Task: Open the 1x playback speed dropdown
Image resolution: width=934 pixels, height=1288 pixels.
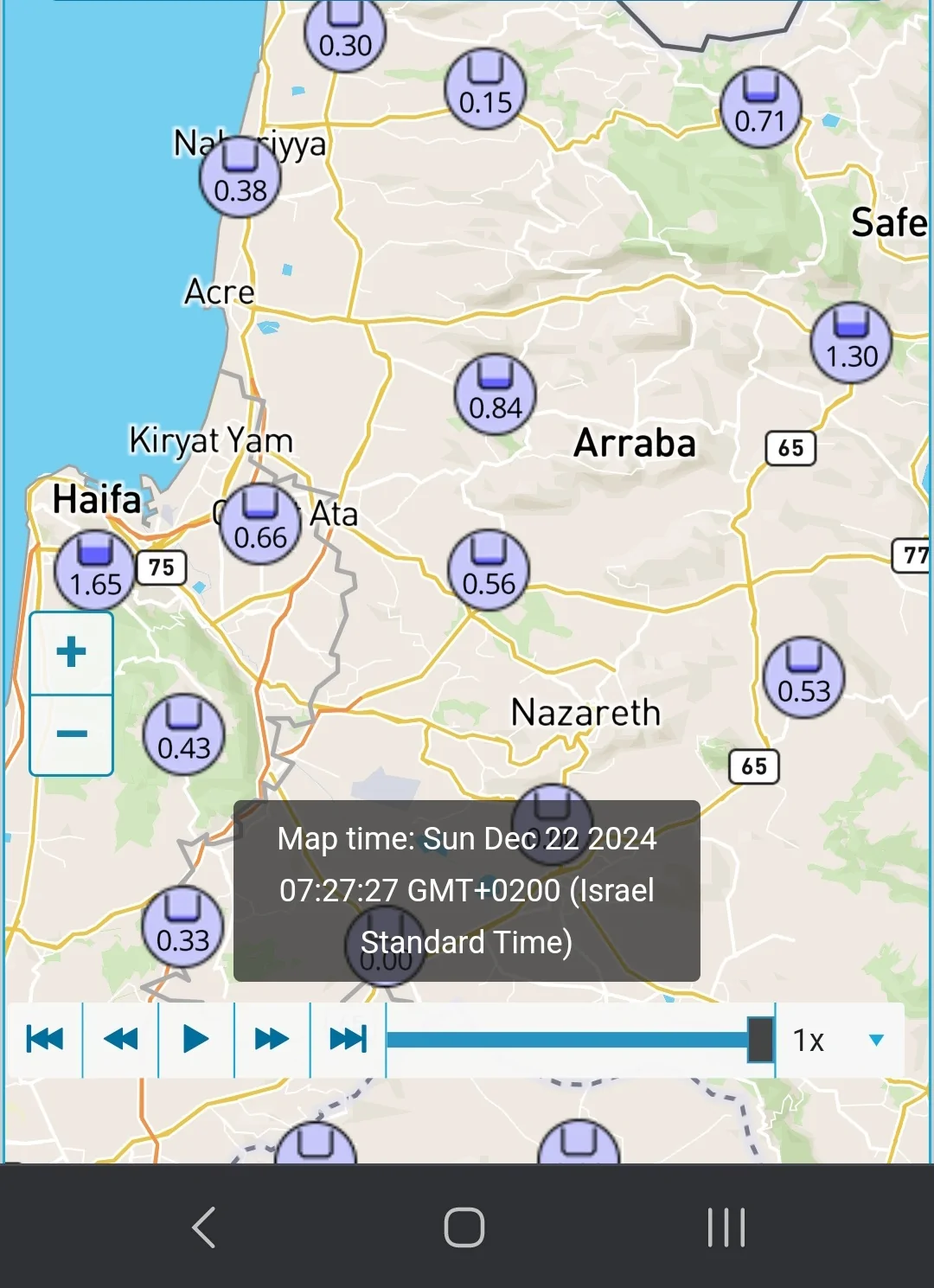Action: click(x=839, y=1040)
